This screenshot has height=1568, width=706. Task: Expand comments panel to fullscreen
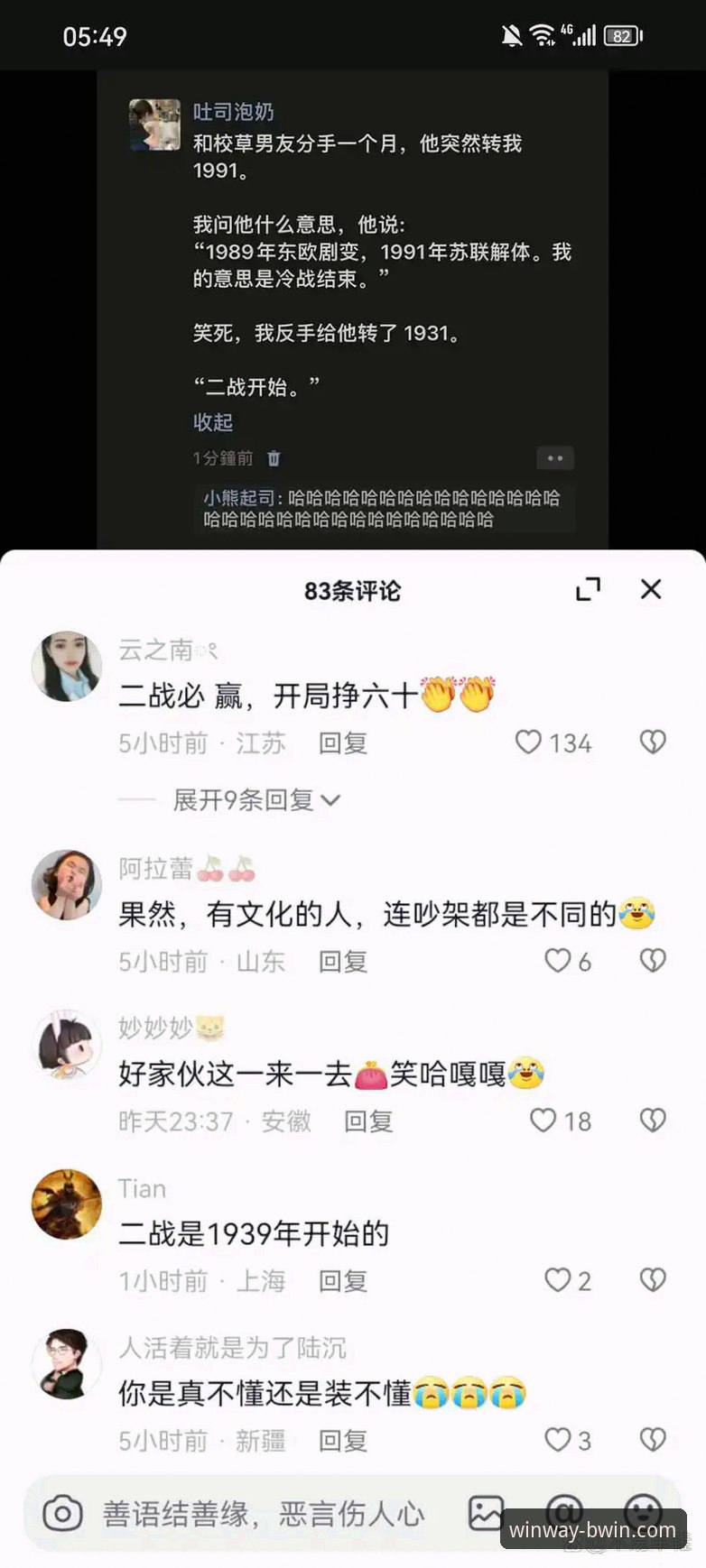(x=589, y=589)
